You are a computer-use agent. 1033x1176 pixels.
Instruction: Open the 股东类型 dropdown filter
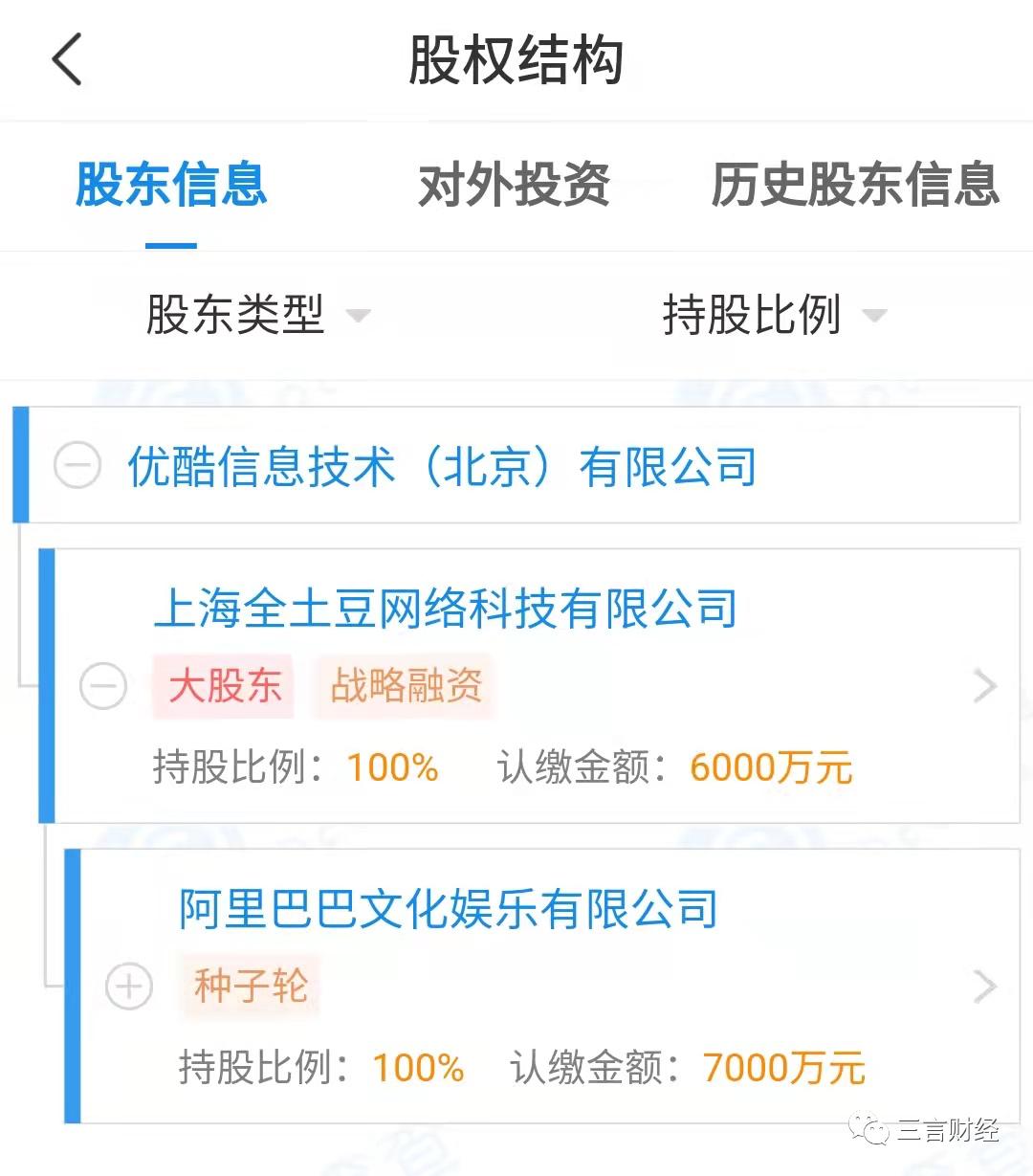(256, 315)
